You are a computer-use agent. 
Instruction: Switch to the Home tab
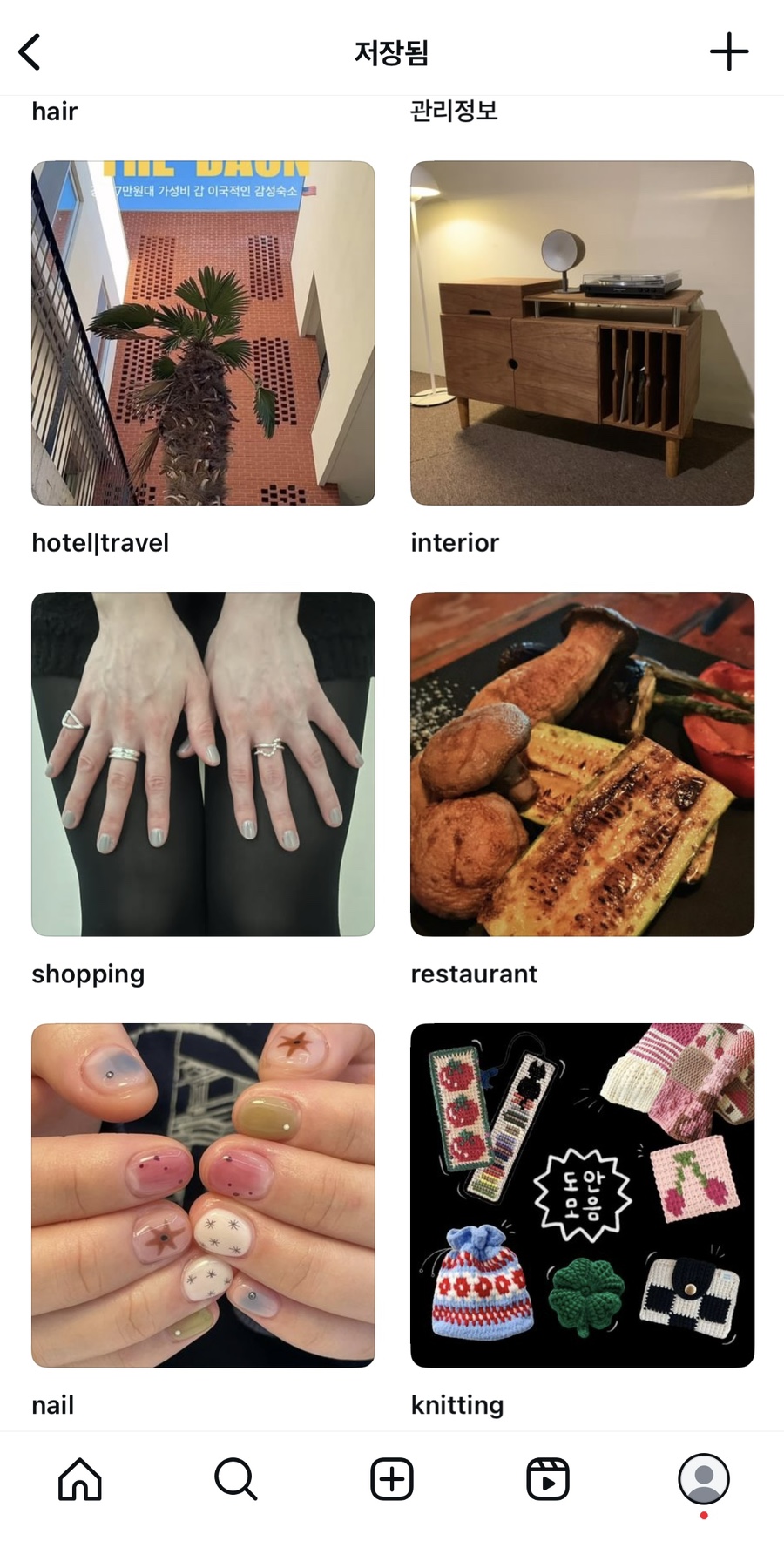click(x=80, y=1479)
